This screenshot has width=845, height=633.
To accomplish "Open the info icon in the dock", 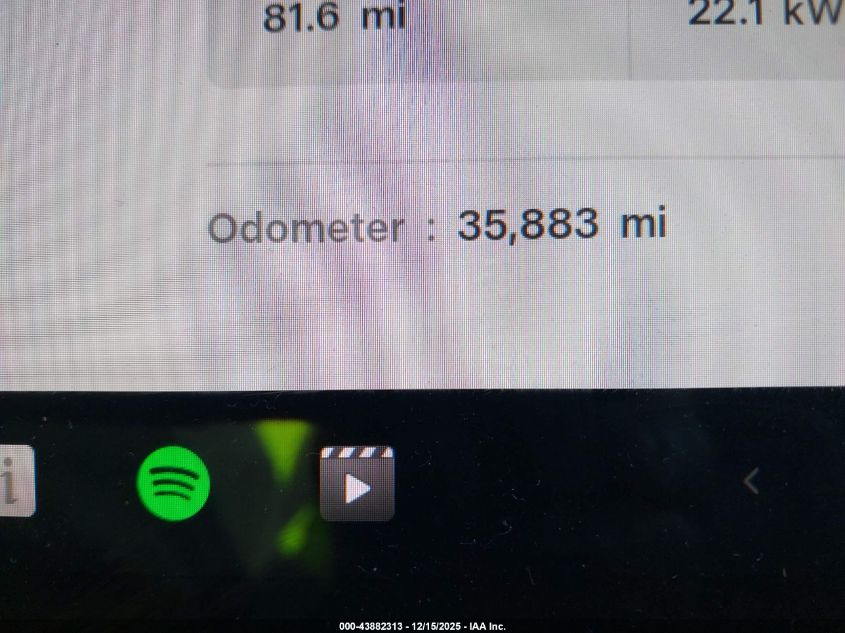I will (x=14, y=483).
